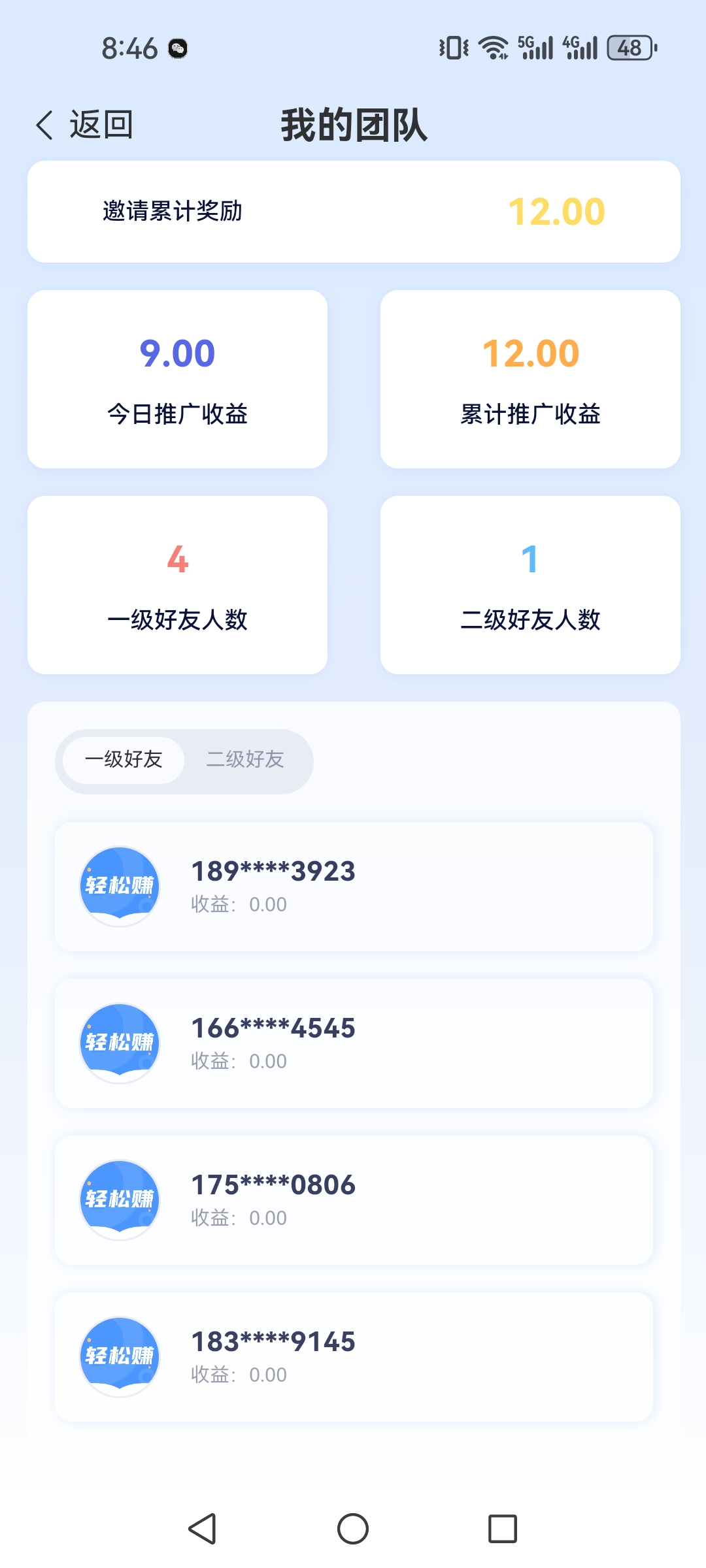Tap the system home button
This screenshot has width=706, height=1568.
click(x=353, y=1529)
